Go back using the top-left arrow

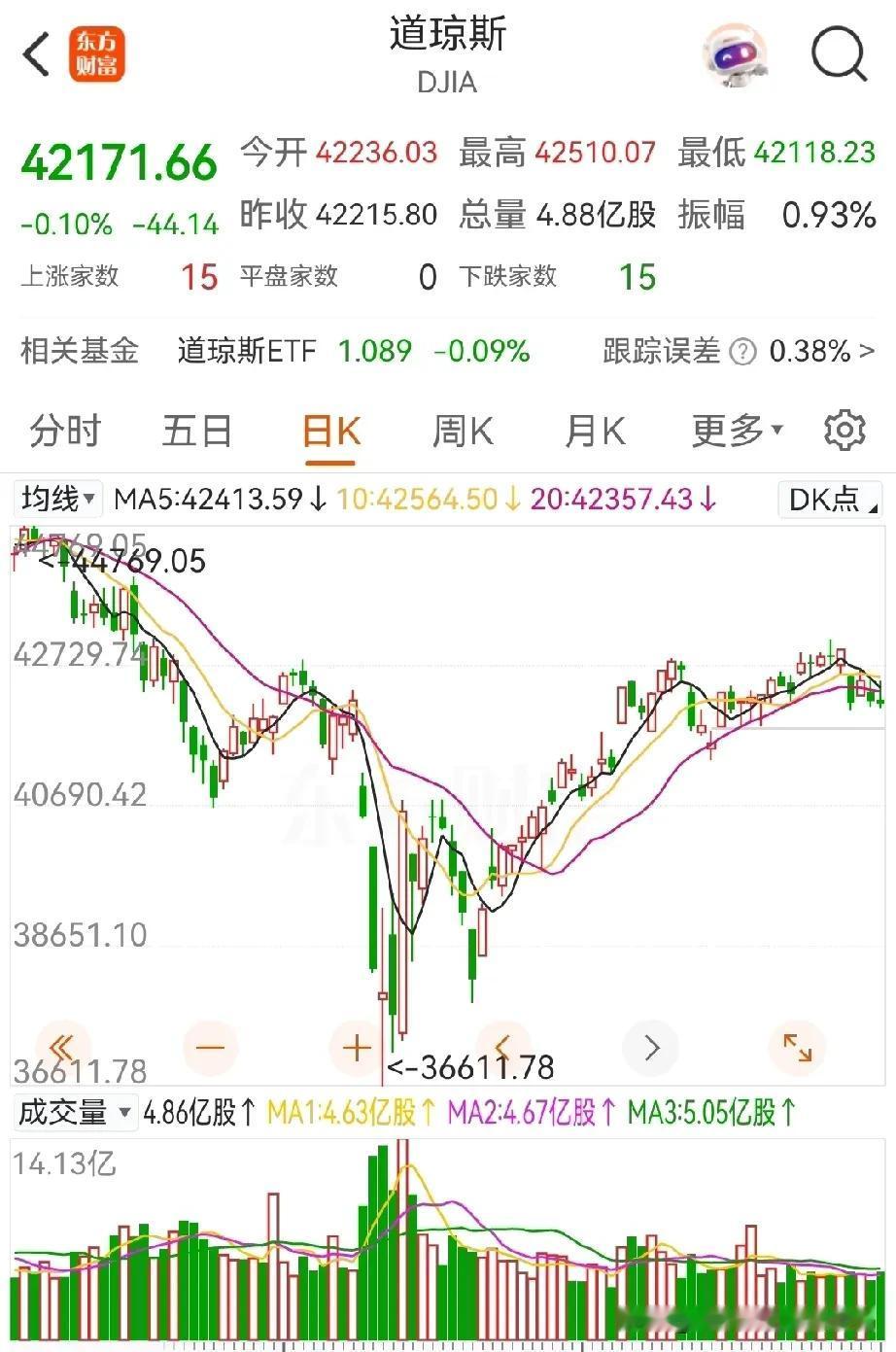click(37, 54)
